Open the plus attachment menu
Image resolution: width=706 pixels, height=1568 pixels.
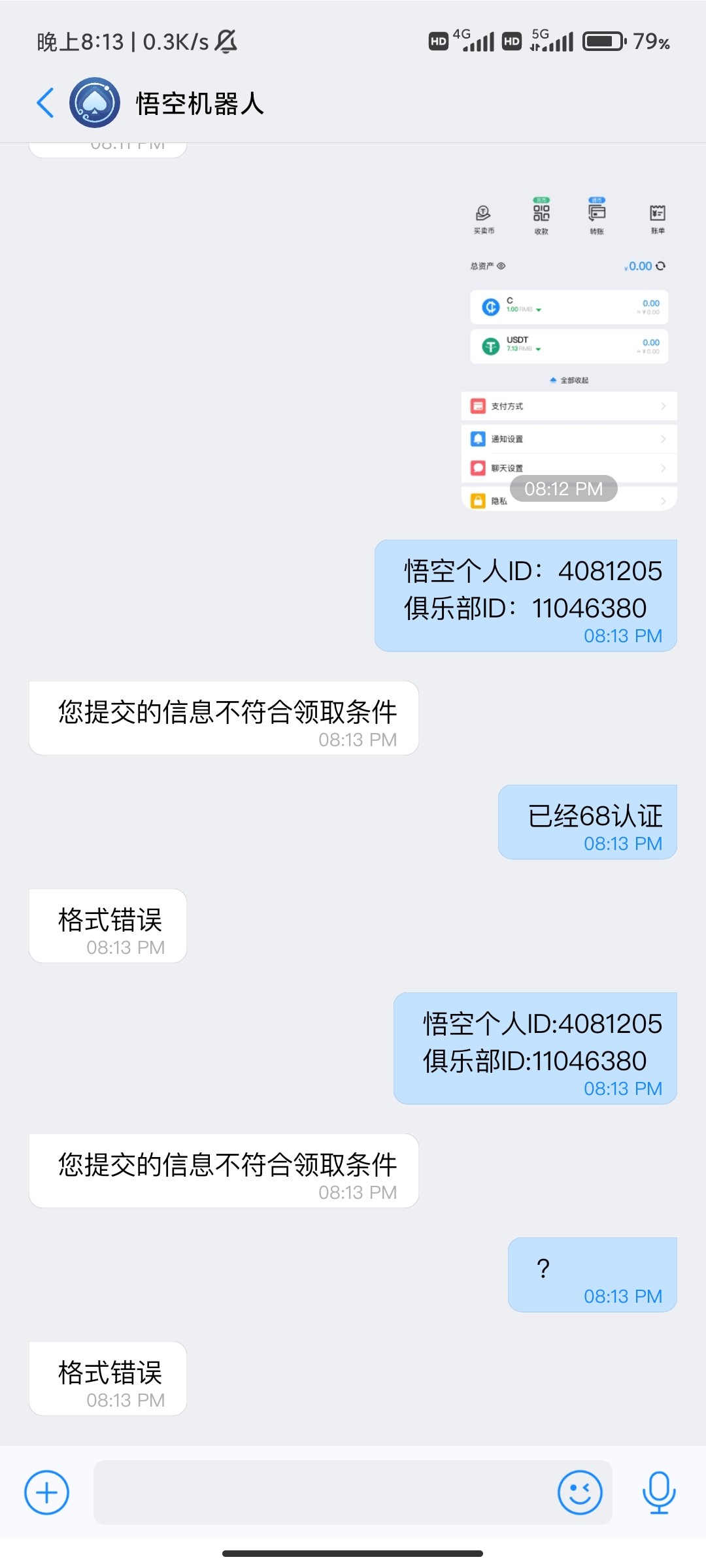46,1492
